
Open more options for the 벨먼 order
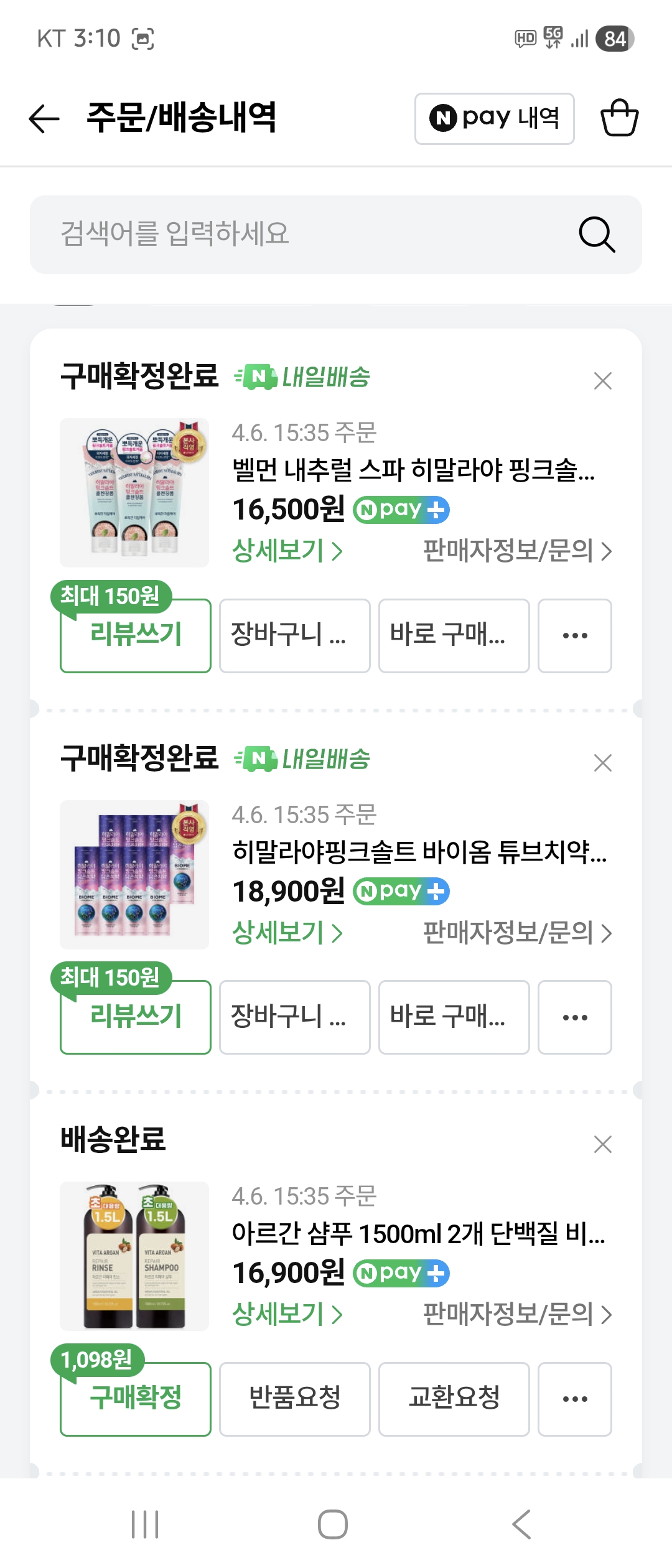point(574,635)
